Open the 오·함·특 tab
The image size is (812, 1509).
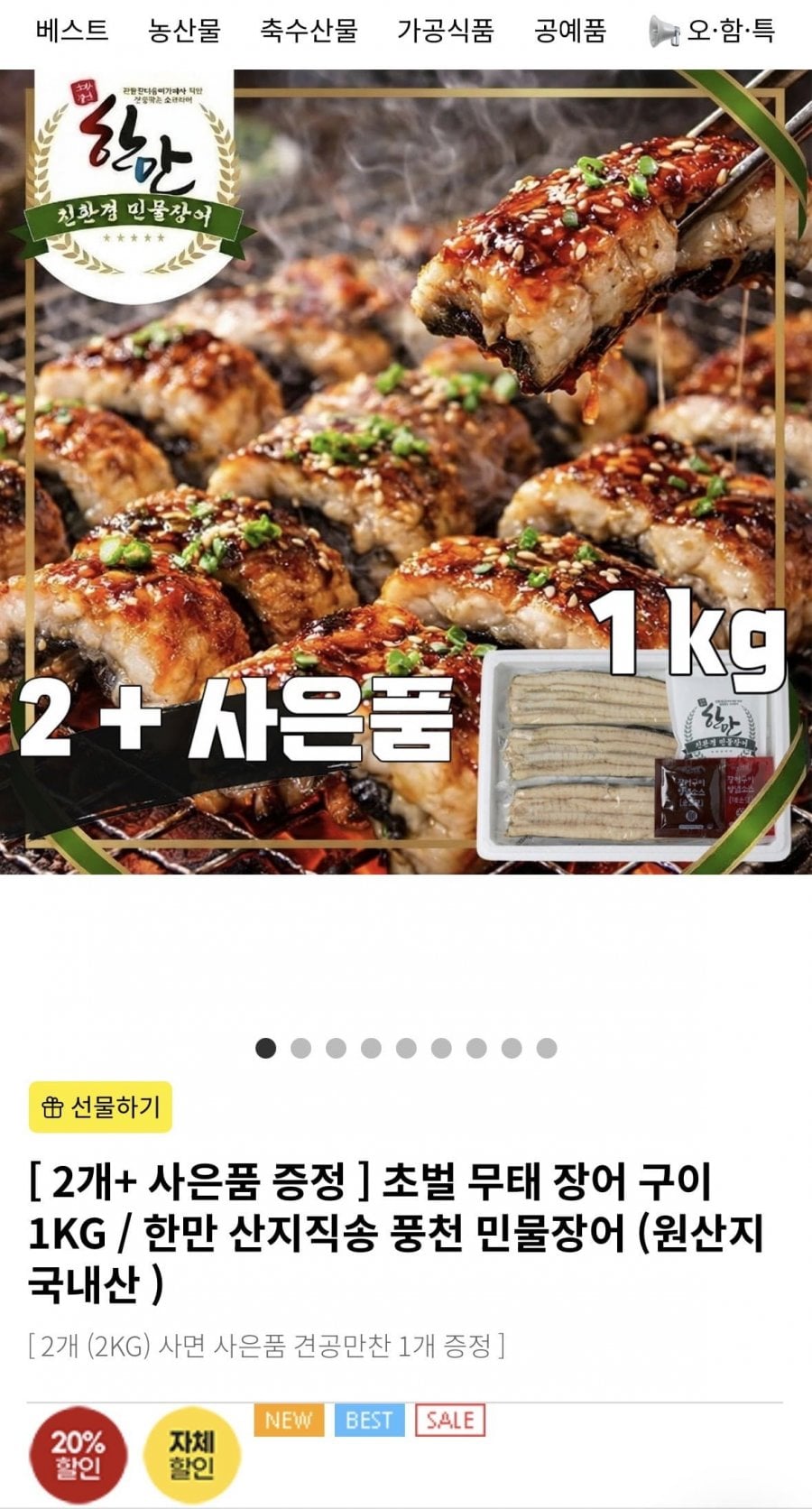point(713,31)
